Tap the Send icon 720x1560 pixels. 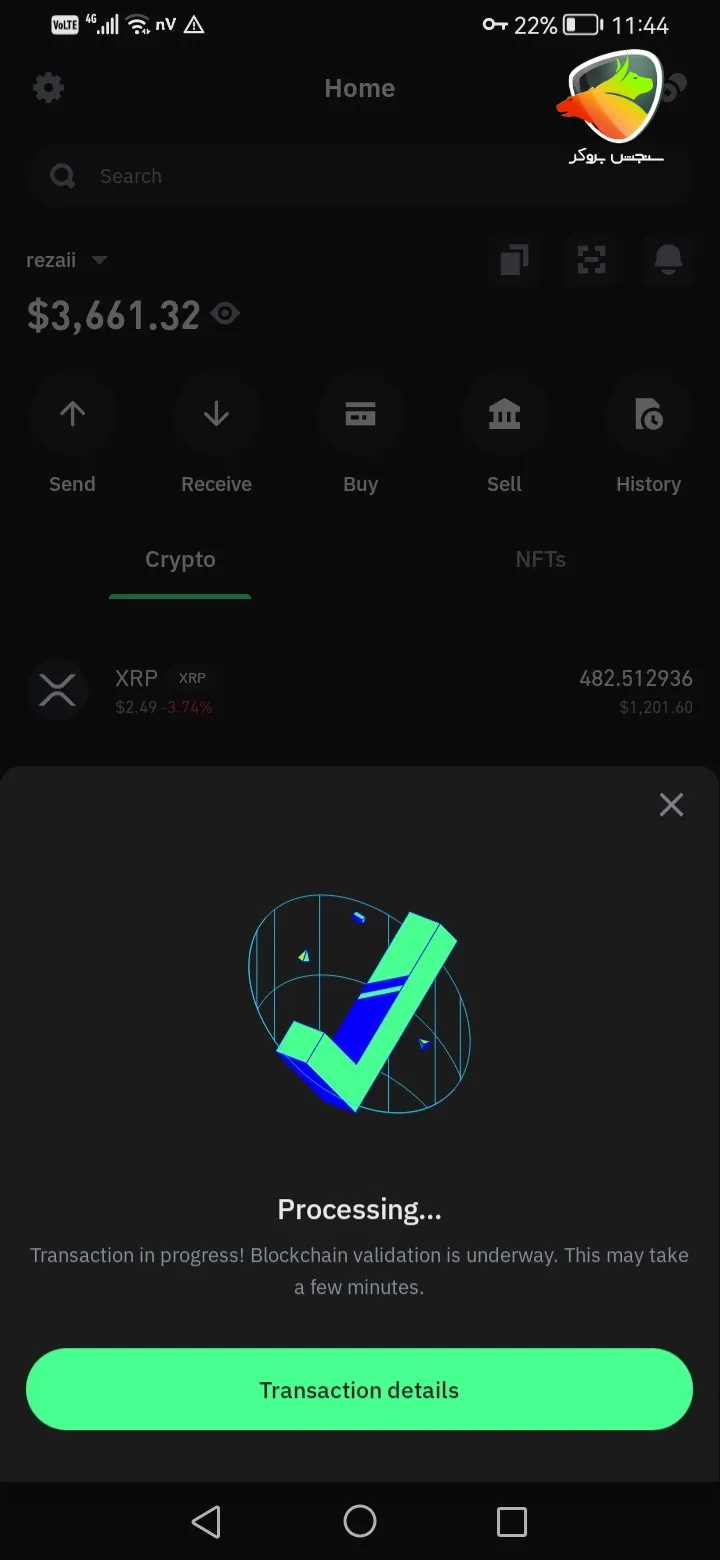point(72,413)
